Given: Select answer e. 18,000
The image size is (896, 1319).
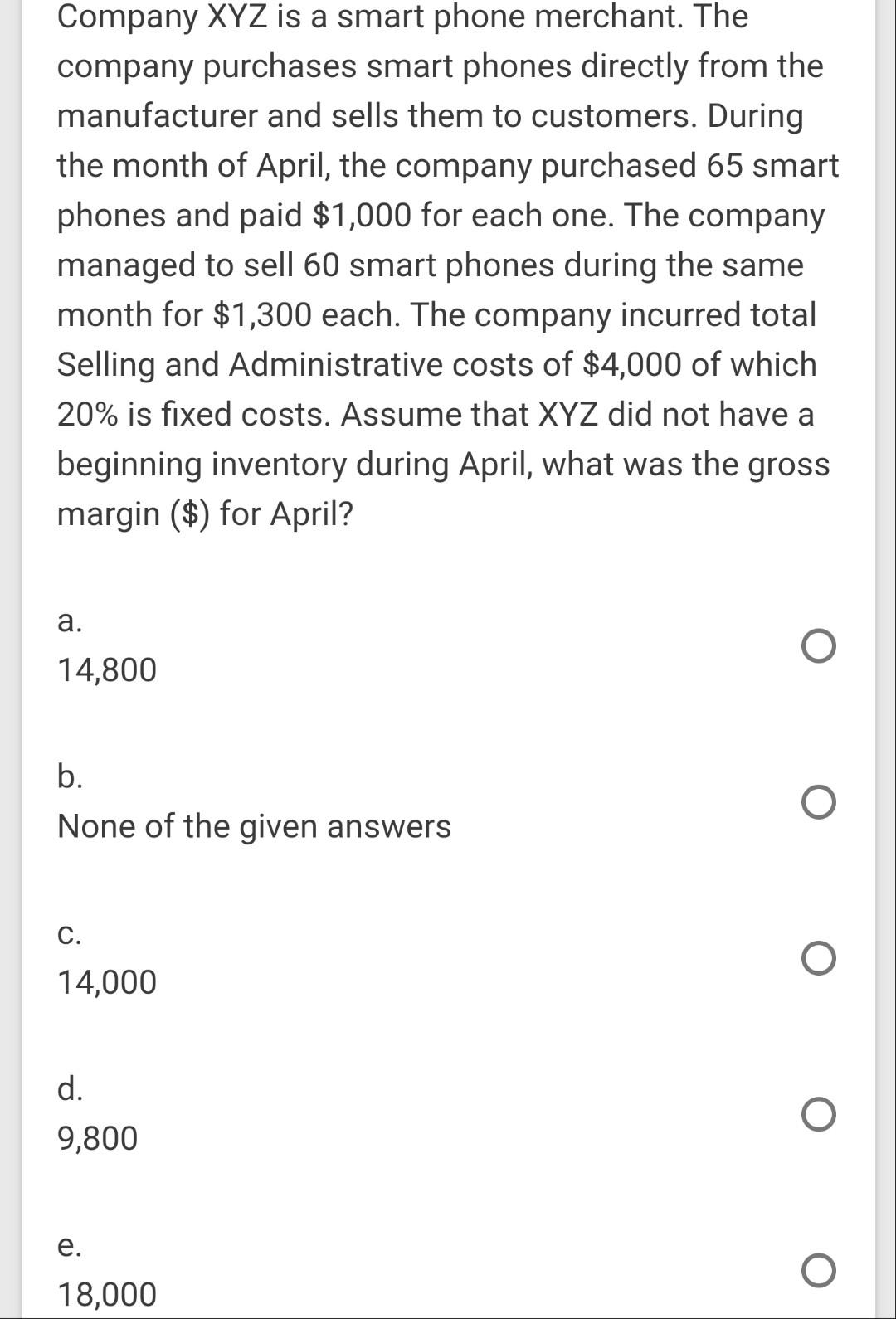Looking at the screenshot, I should click(819, 1271).
